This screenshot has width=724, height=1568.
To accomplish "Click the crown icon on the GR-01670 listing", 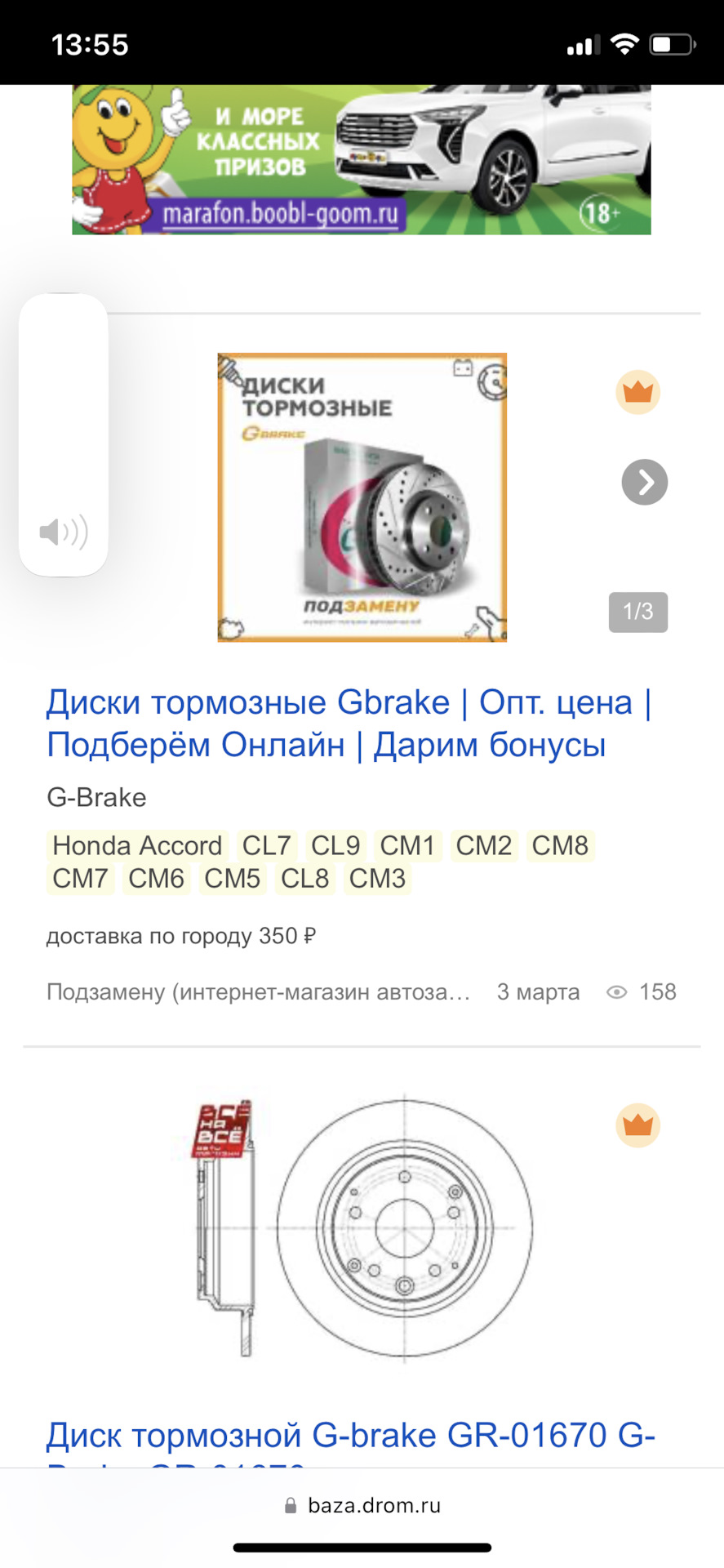I will 637,1125.
